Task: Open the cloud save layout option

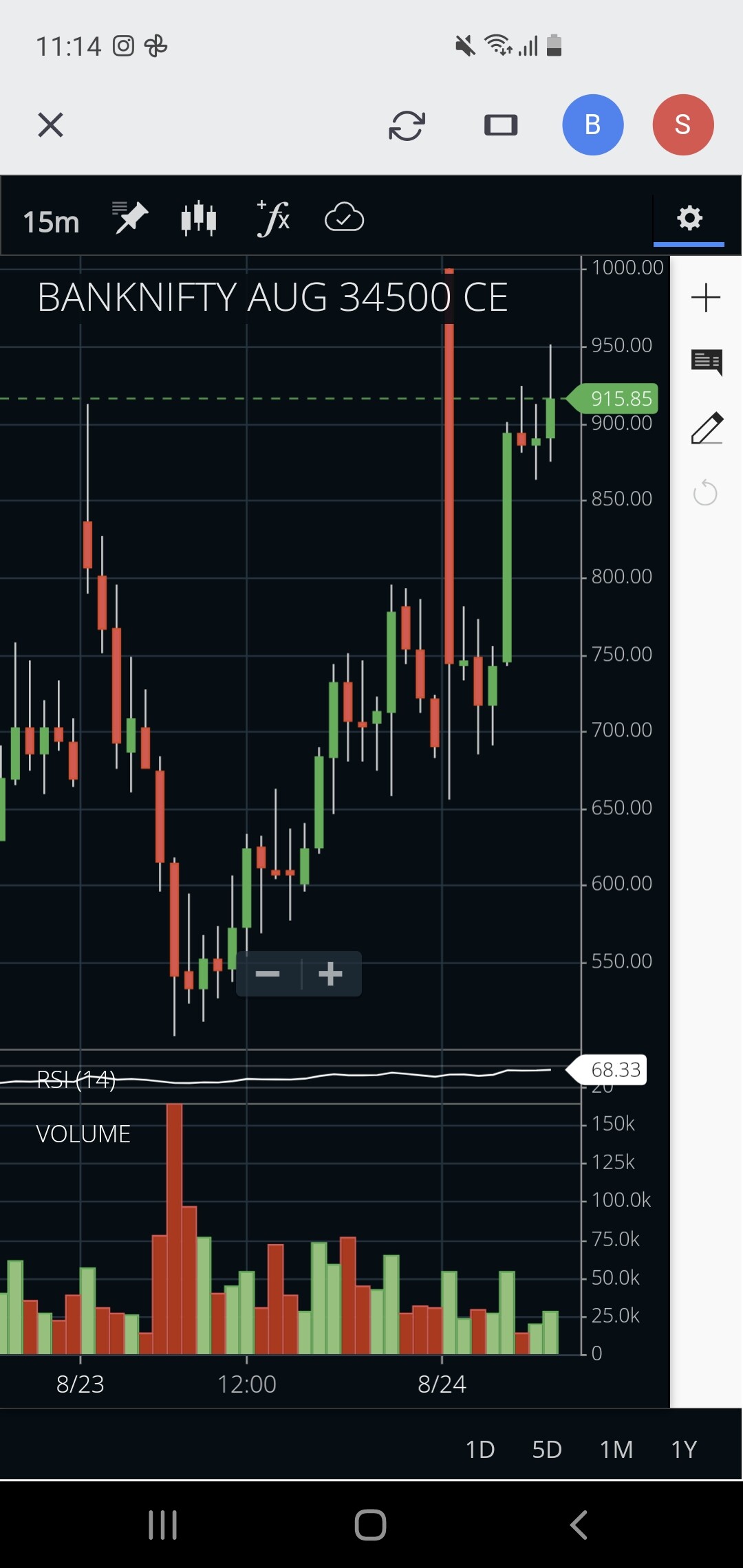Action: [x=344, y=218]
